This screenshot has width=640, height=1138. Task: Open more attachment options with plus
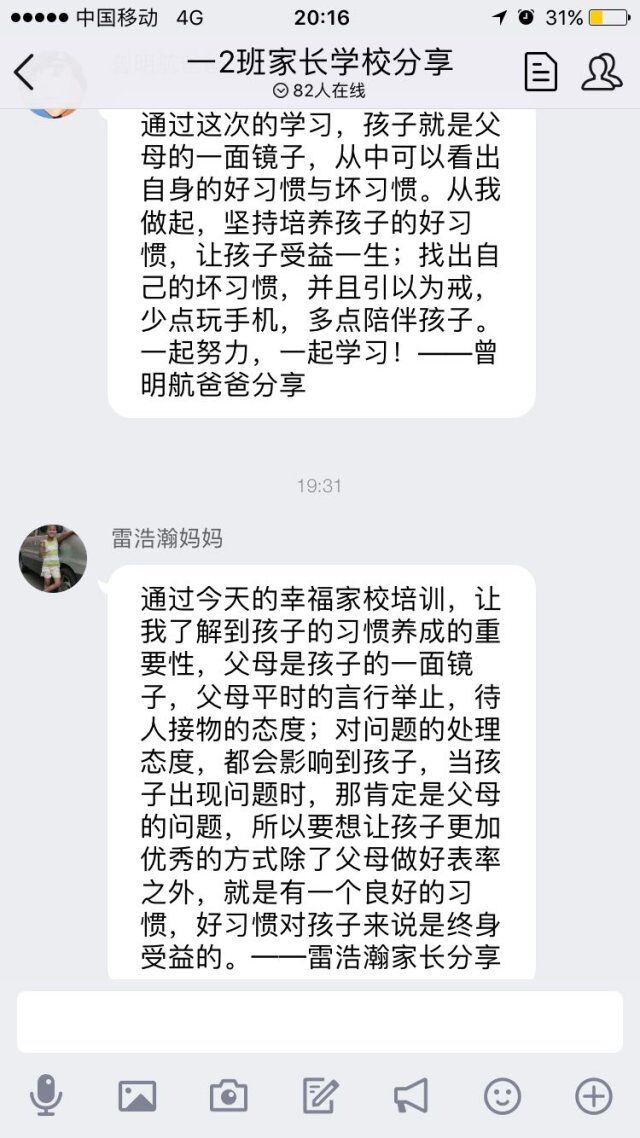pos(594,1096)
